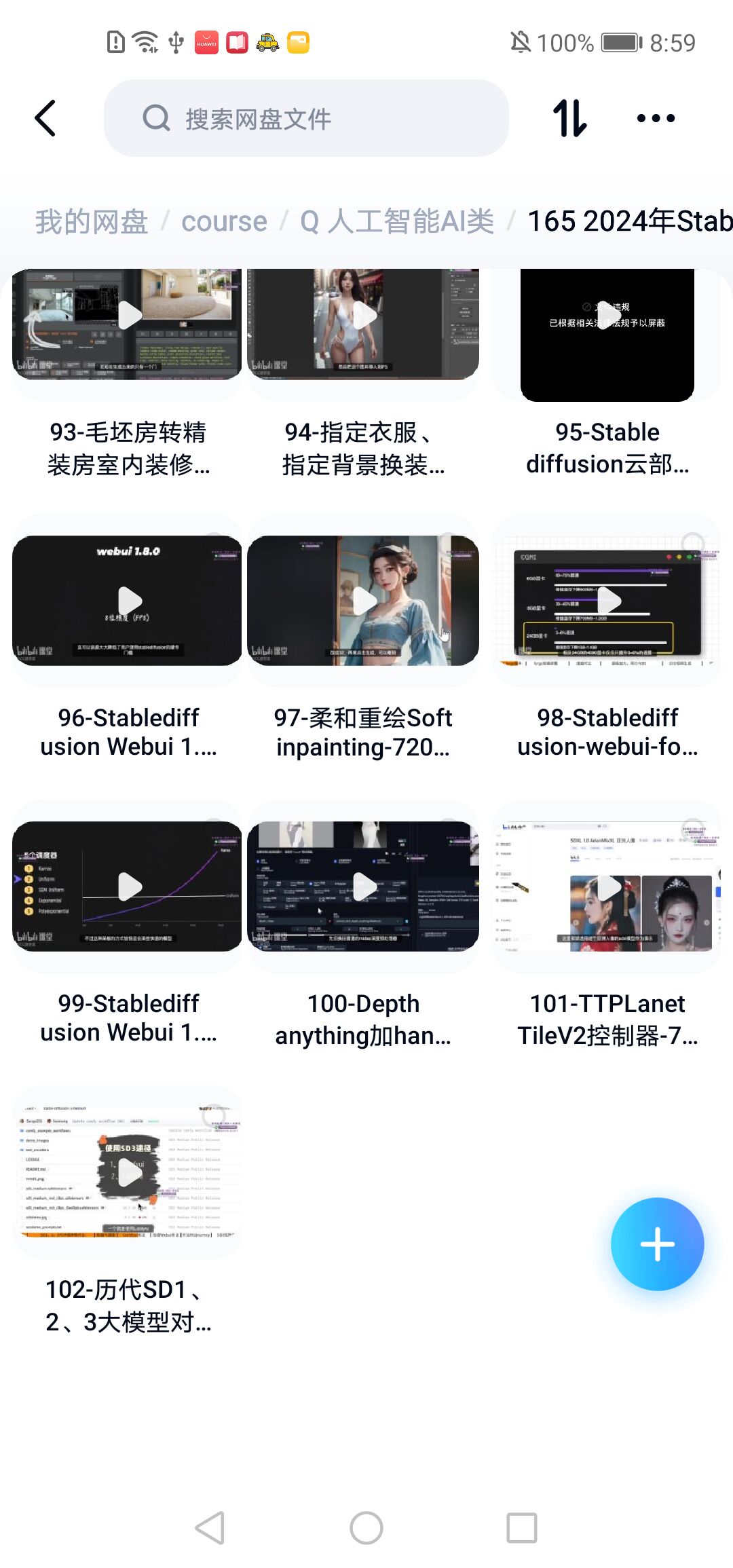Screen dimensions: 733x1568
Task: Play video 97-柔和重绘Soft inpainting
Action: [x=364, y=601]
